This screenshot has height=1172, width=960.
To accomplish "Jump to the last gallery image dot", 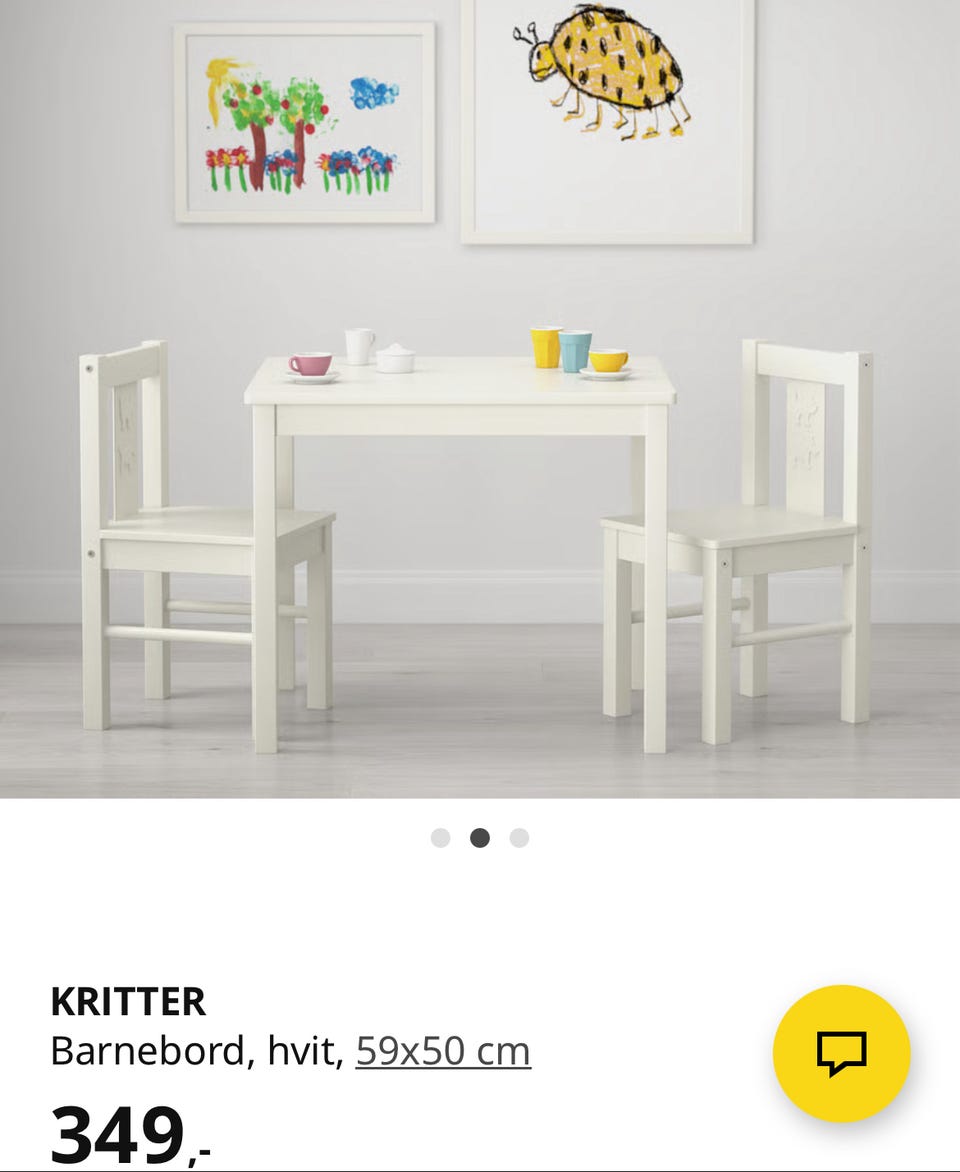I will pyautogui.click(x=518, y=836).
